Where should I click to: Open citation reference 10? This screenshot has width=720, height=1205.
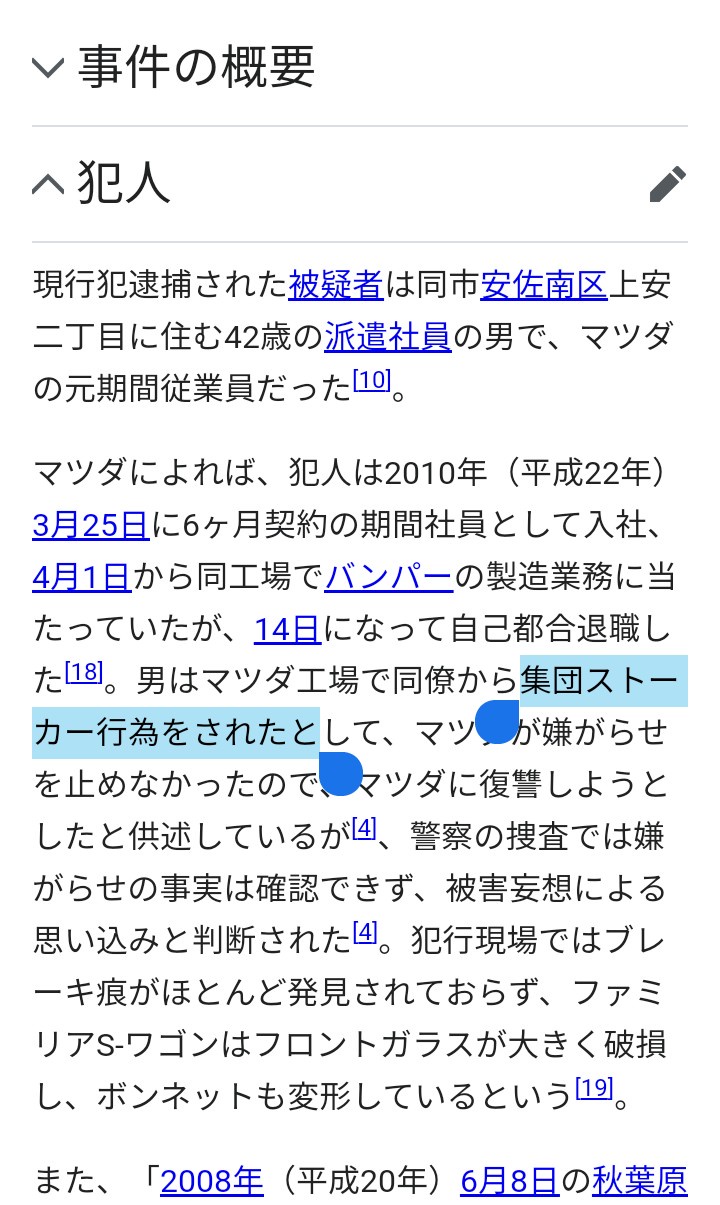coord(371,380)
